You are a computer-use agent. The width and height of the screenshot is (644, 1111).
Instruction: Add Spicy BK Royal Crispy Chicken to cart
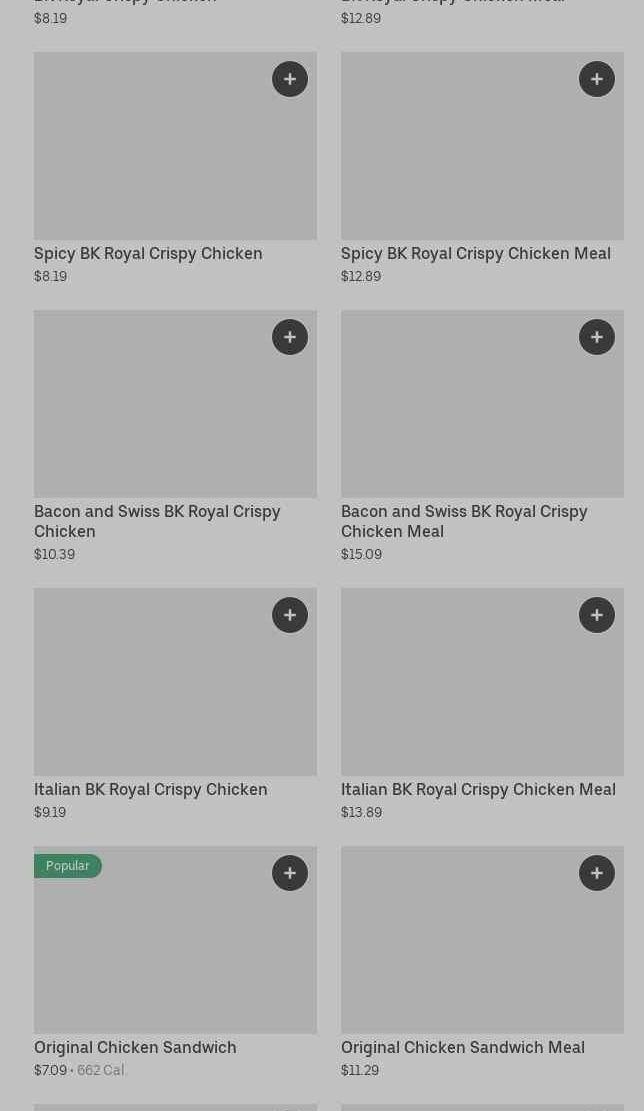290,79
